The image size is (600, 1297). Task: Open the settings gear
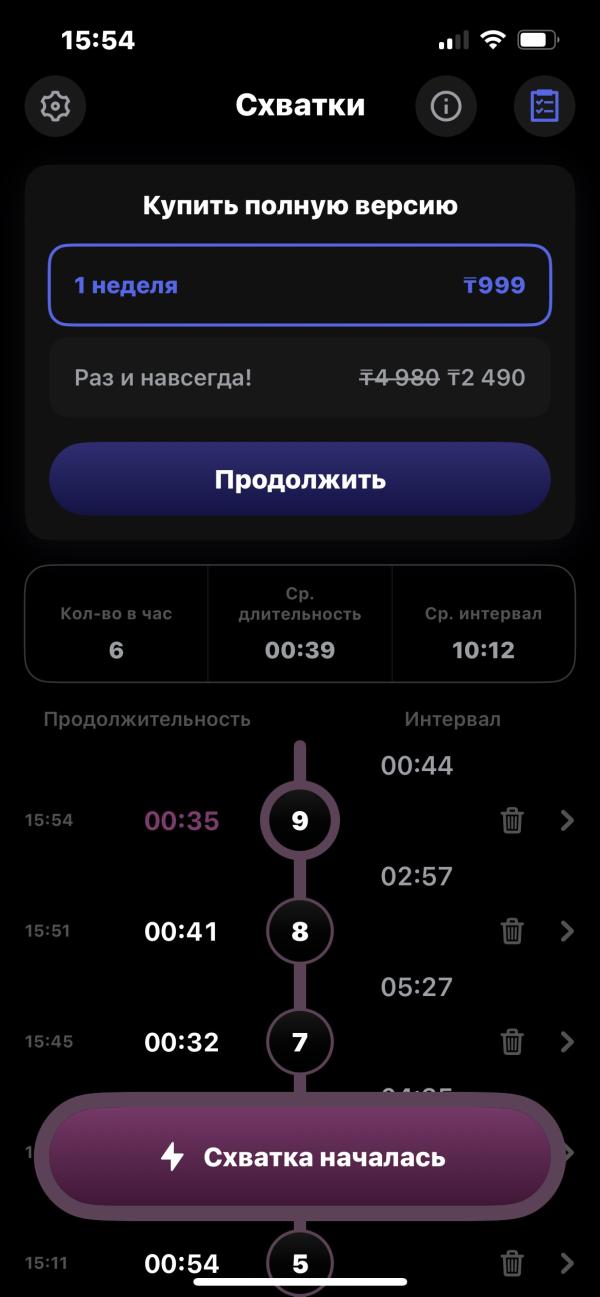click(55, 105)
